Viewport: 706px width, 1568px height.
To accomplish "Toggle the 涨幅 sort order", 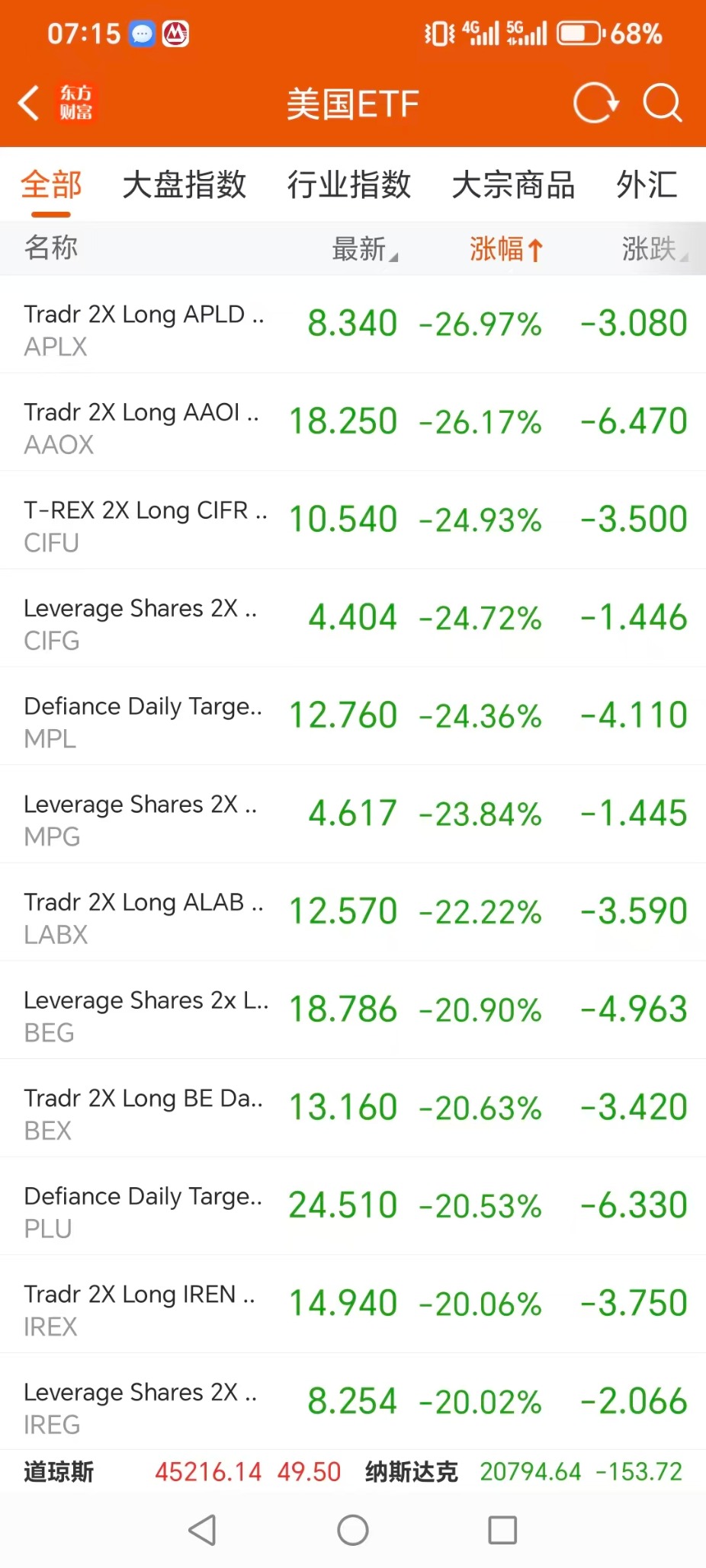I will pos(505,249).
